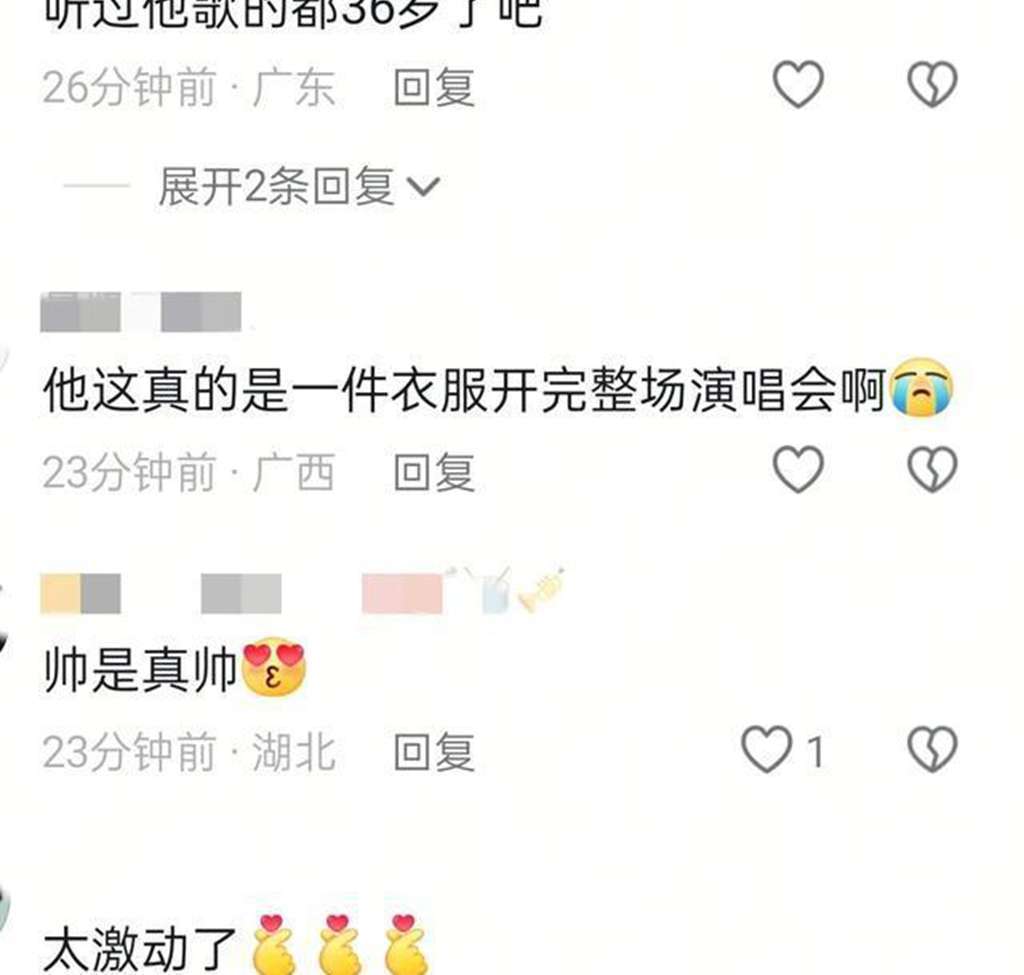Like the 一件衣服开完整场演唱会 comment
Viewport: 1024px width, 975px height.
pos(798,469)
